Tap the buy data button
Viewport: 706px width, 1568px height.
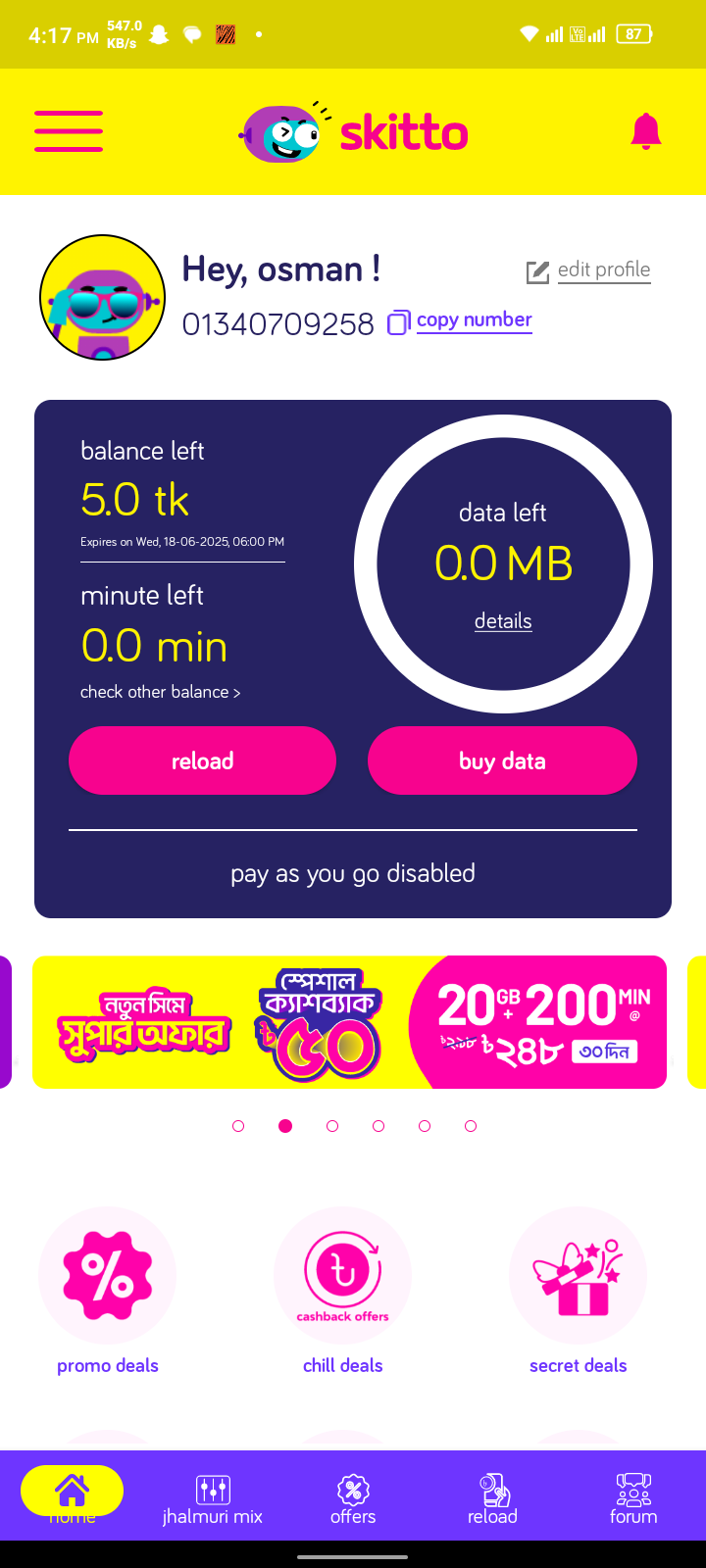(x=502, y=760)
